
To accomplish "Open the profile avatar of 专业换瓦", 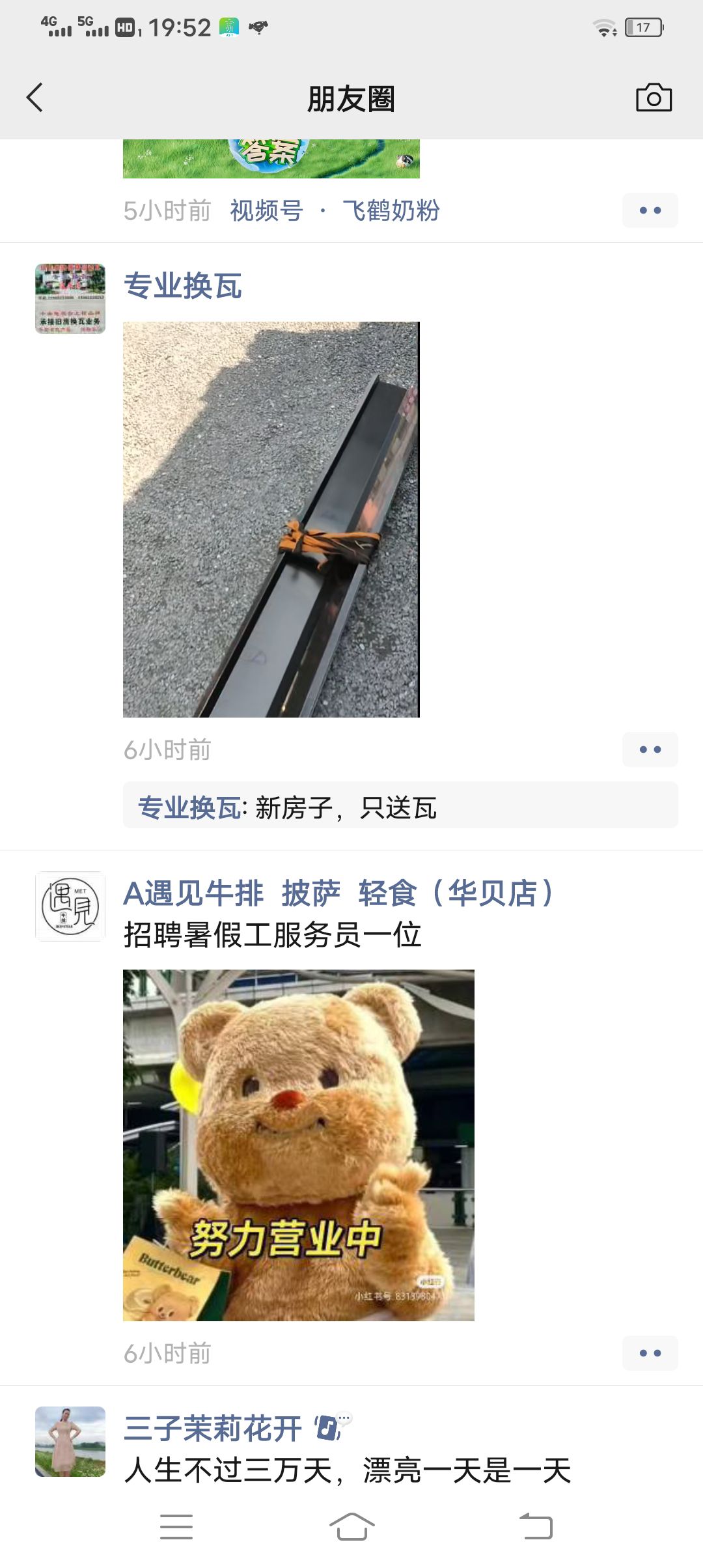I will pos(70,299).
